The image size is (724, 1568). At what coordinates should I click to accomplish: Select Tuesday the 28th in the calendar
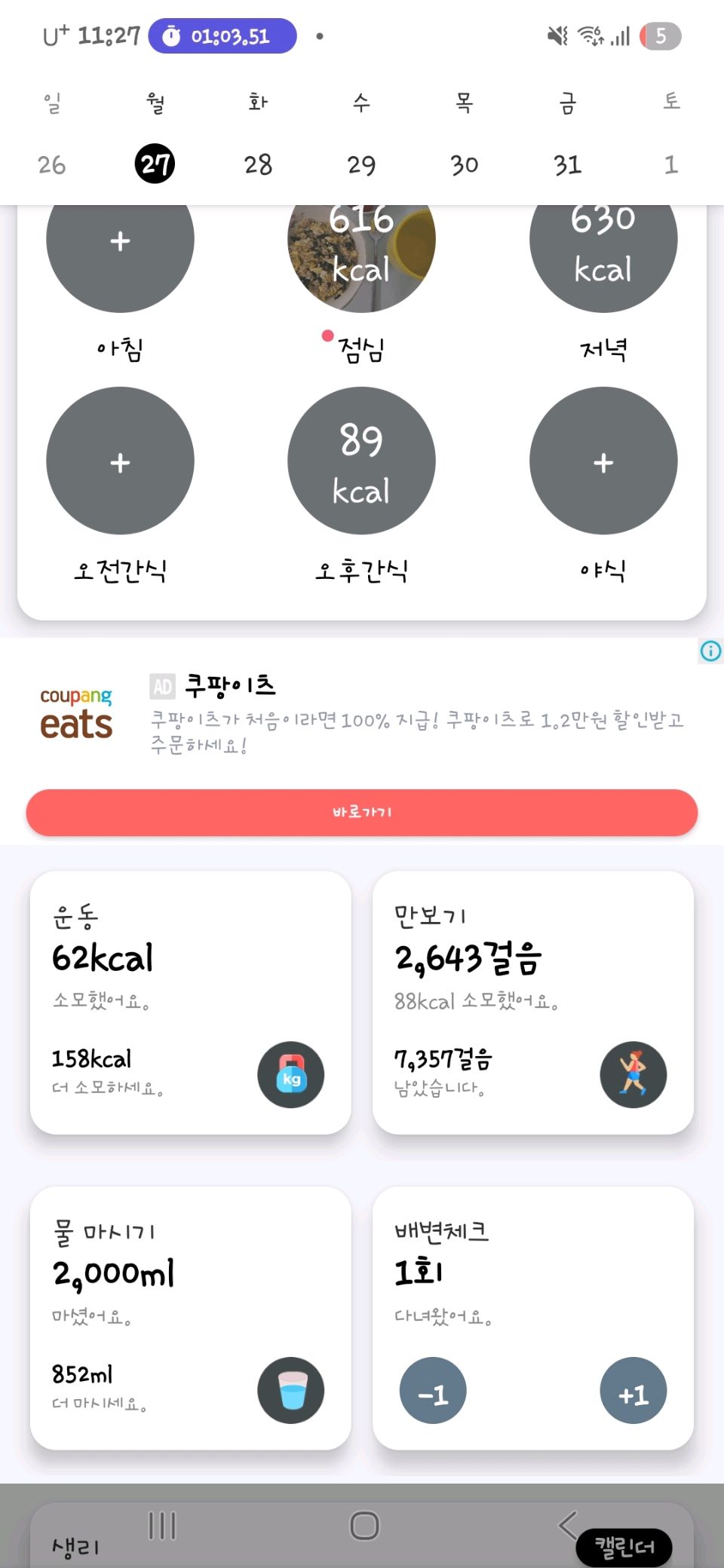pos(258,164)
